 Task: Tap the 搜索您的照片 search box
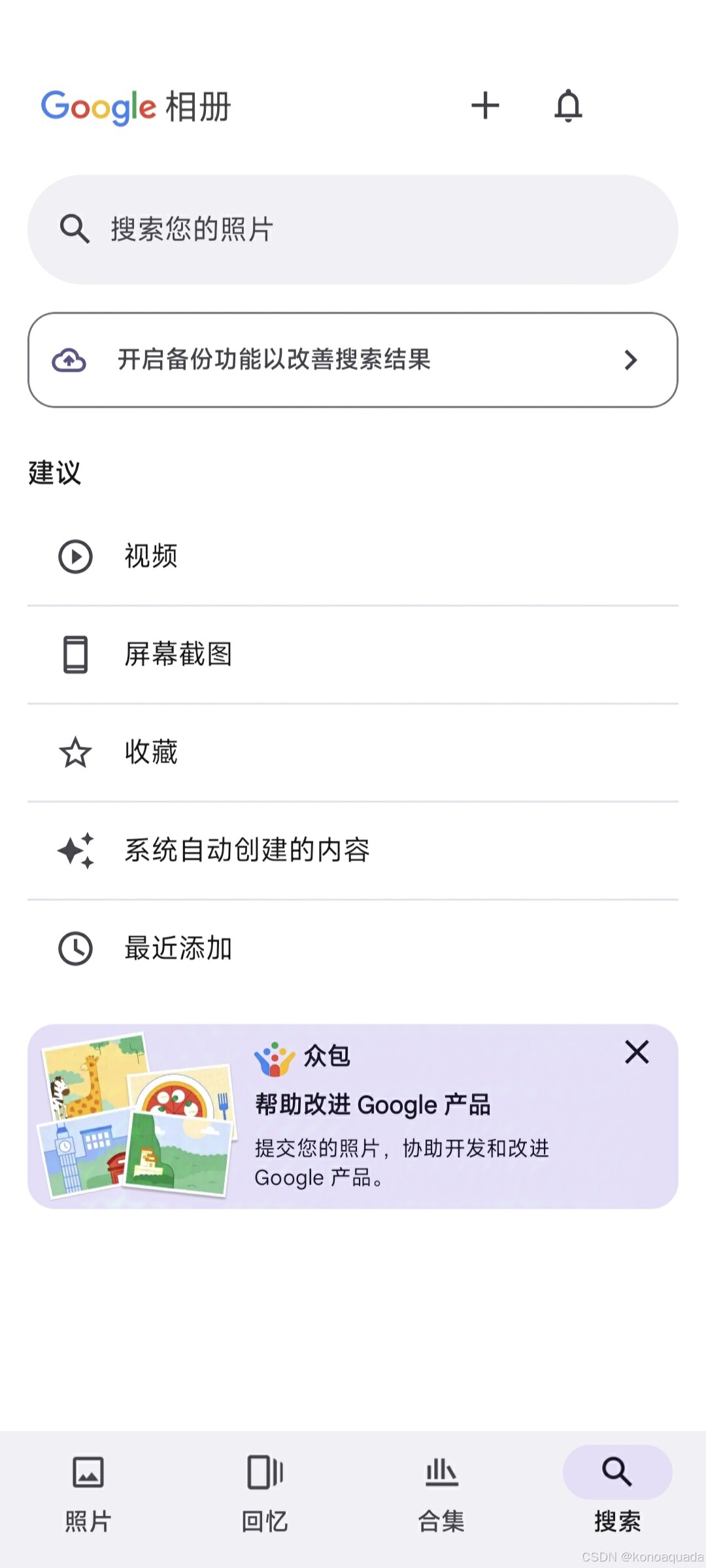click(352, 229)
